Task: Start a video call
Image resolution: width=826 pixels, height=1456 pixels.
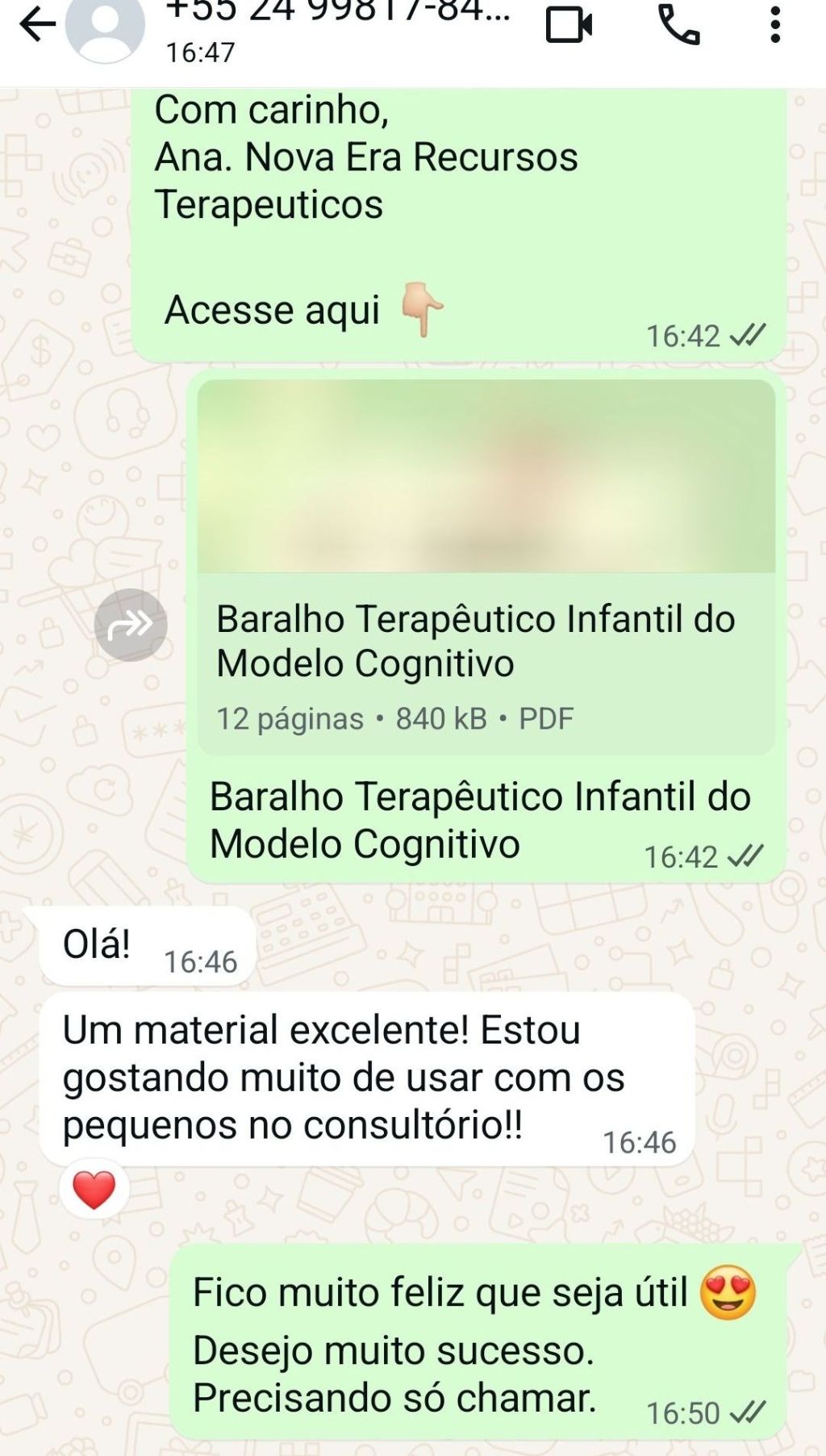Action: tap(569, 24)
